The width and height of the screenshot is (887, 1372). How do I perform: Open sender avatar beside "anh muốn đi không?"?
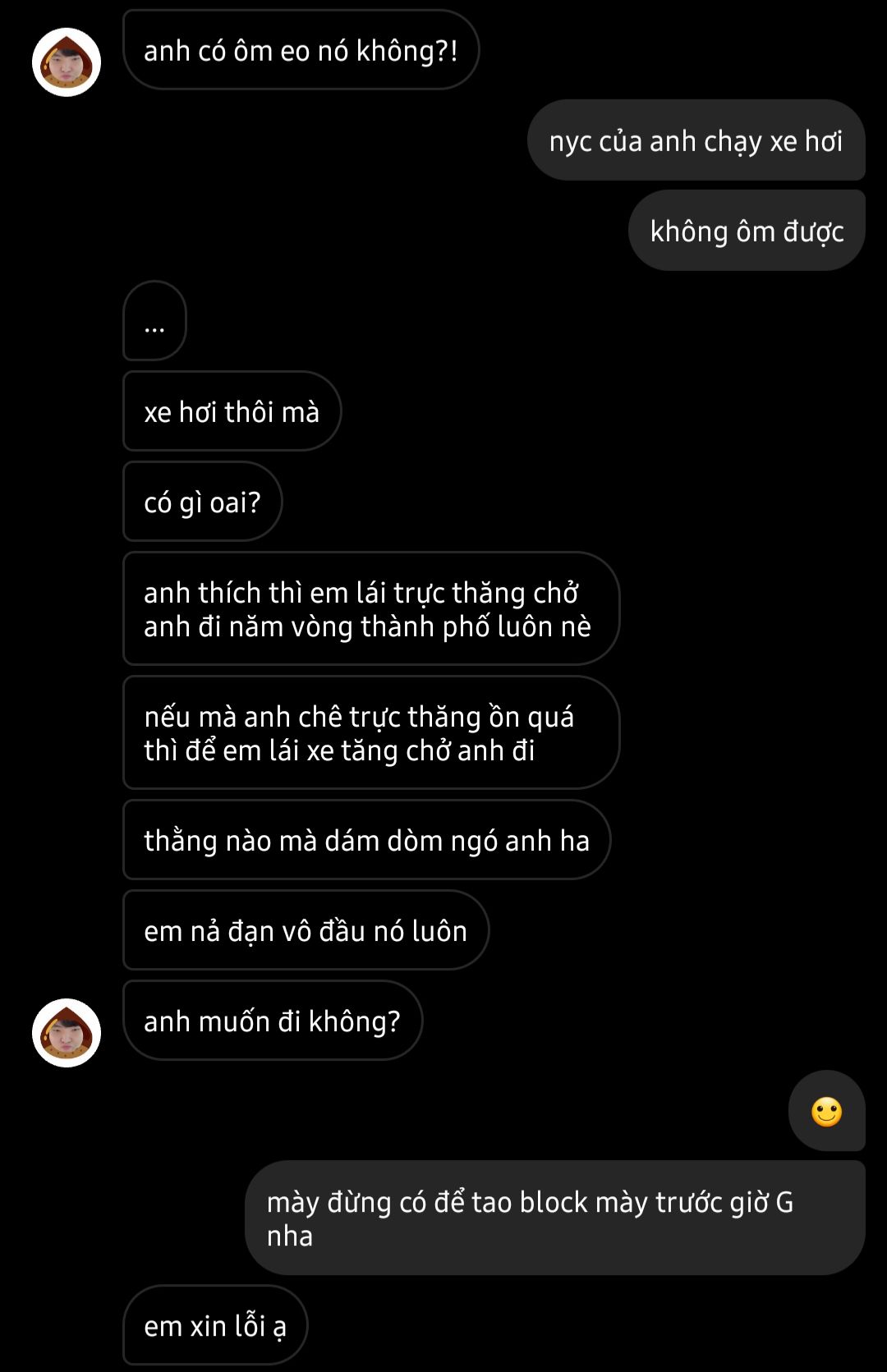(67, 1032)
